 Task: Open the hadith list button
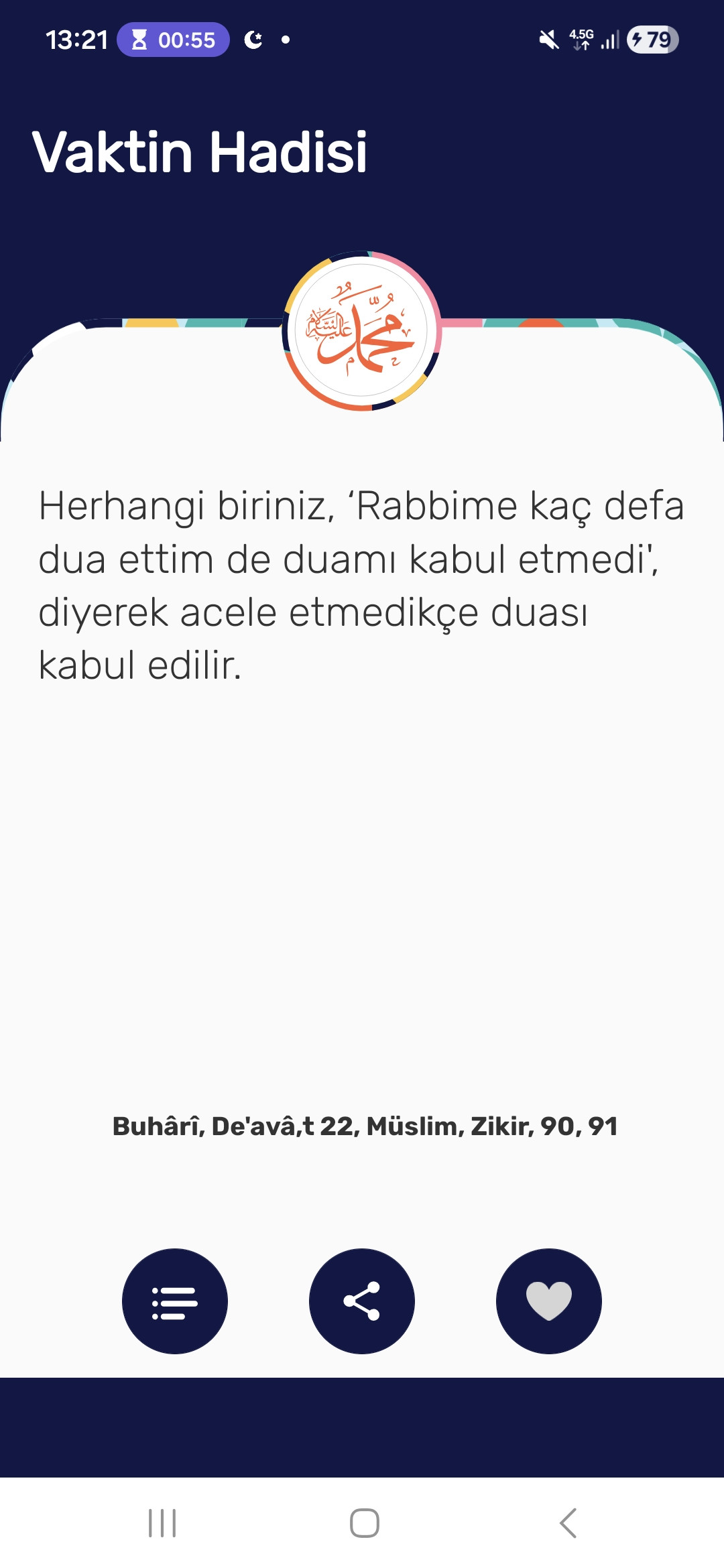coord(174,1301)
